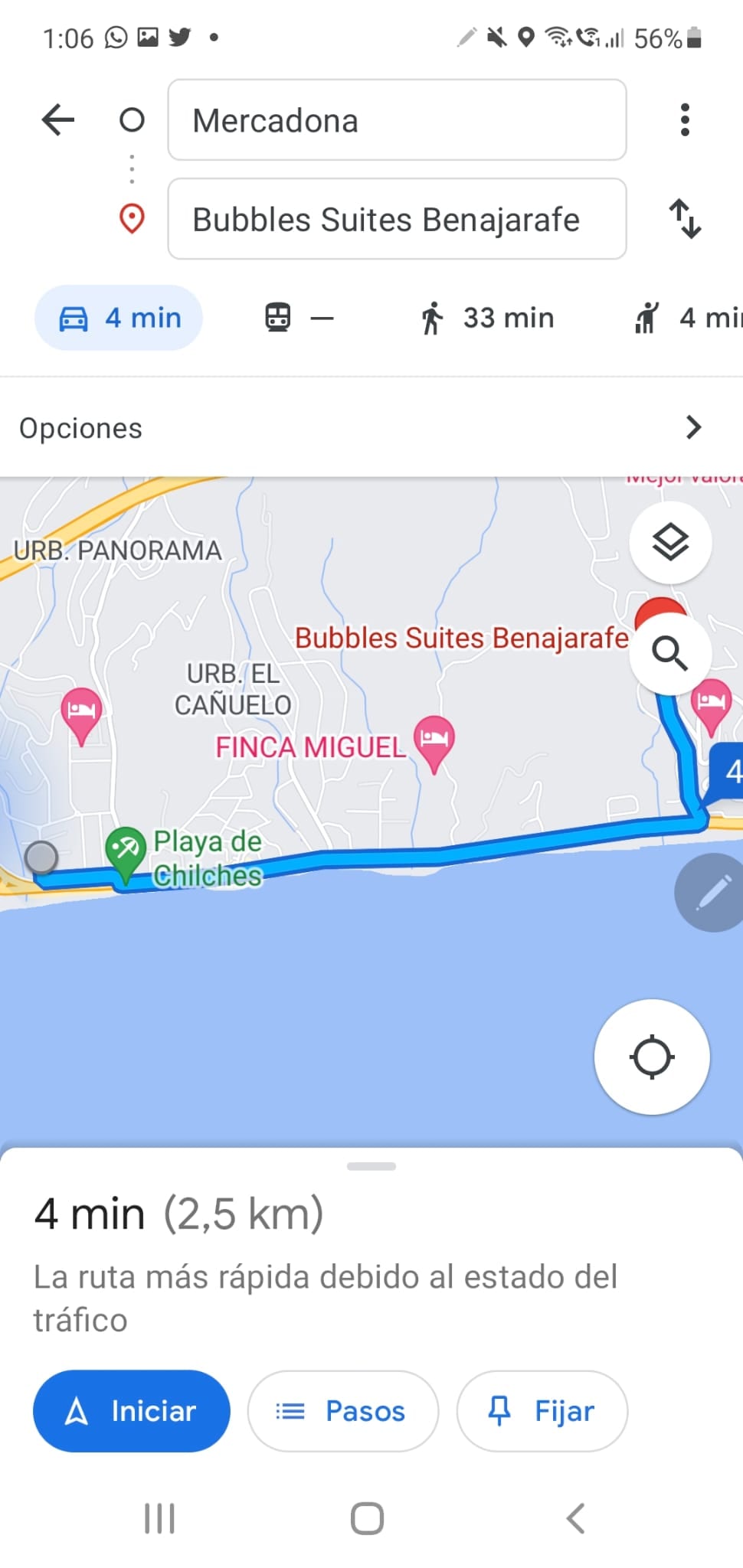743x1568 pixels.
Task: Edit the Mercadona starting point field
Action: (397, 120)
